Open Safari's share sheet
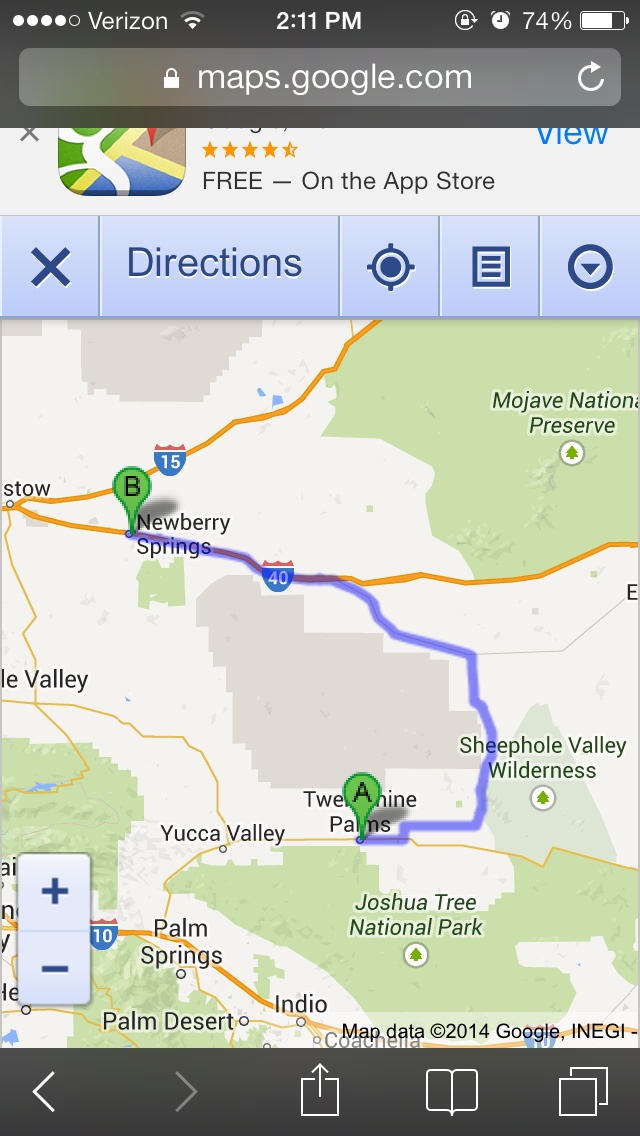The height and width of the screenshot is (1136, 640). coord(318,1090)
